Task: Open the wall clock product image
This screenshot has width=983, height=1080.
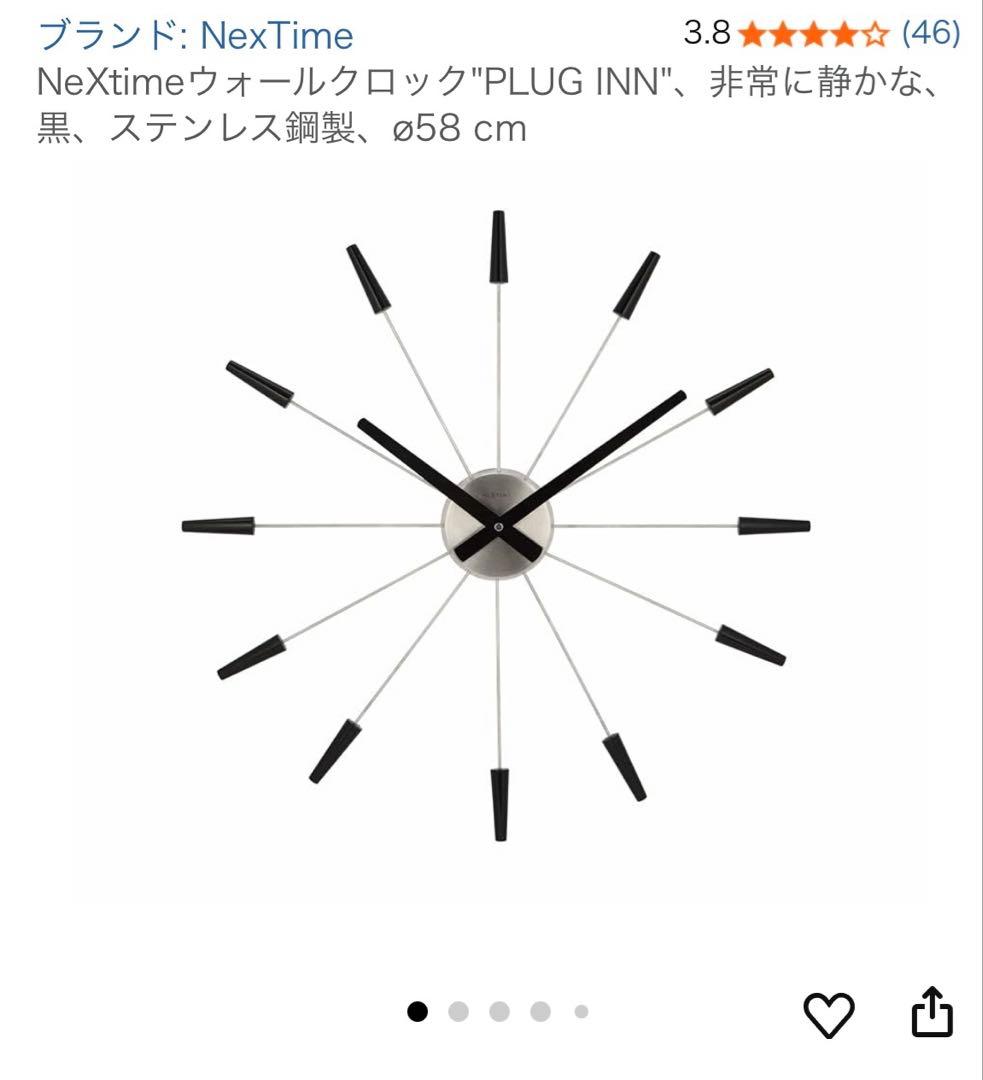Action: pyautogui.click(x=496, y=526)
